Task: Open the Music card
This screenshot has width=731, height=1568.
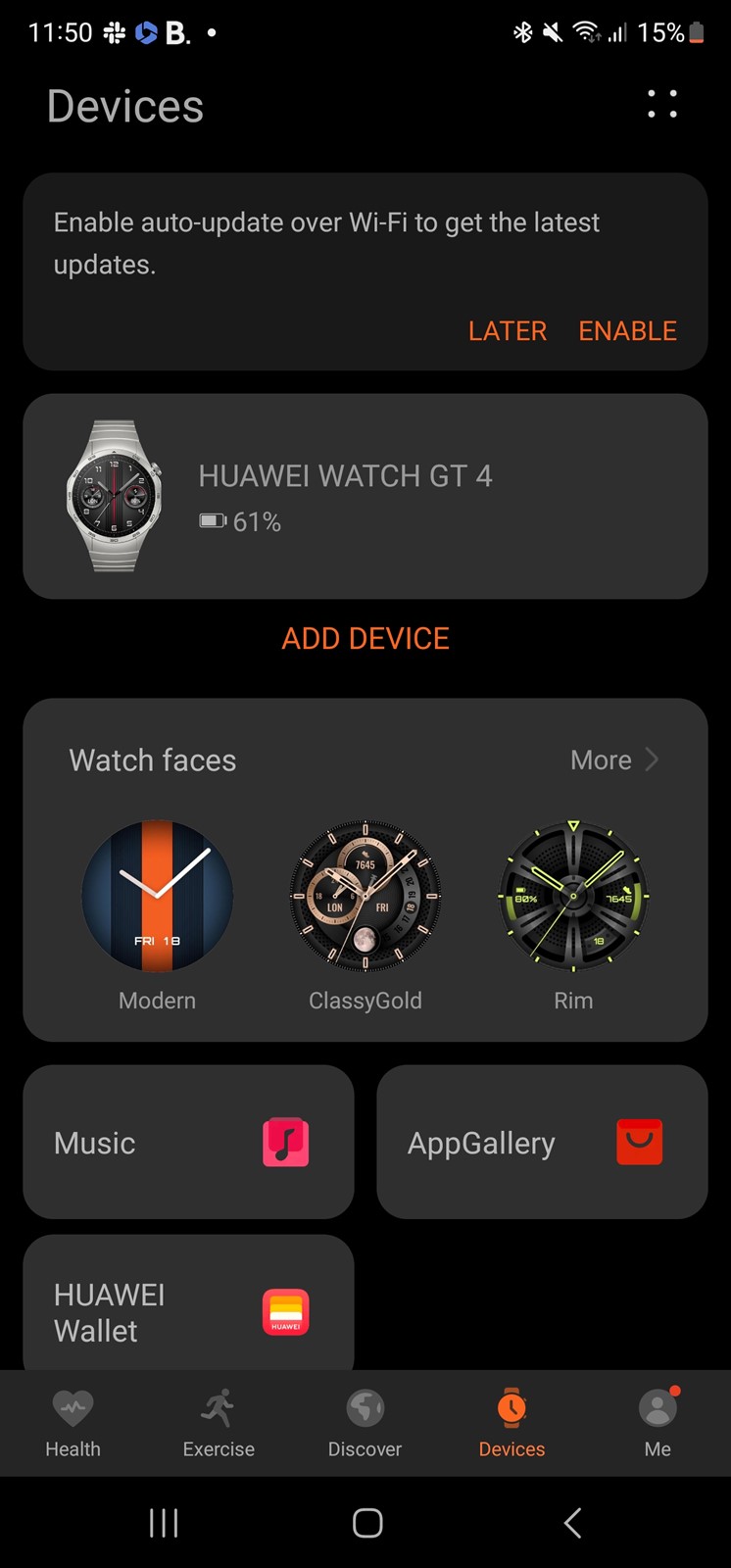Action: (x=188, y=1143)
